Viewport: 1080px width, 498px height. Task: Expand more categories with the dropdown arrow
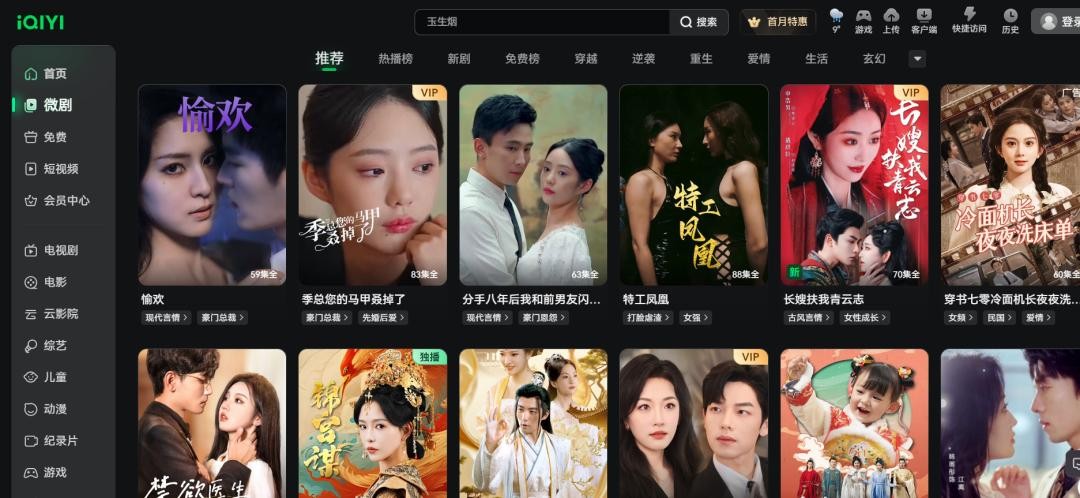917,59
